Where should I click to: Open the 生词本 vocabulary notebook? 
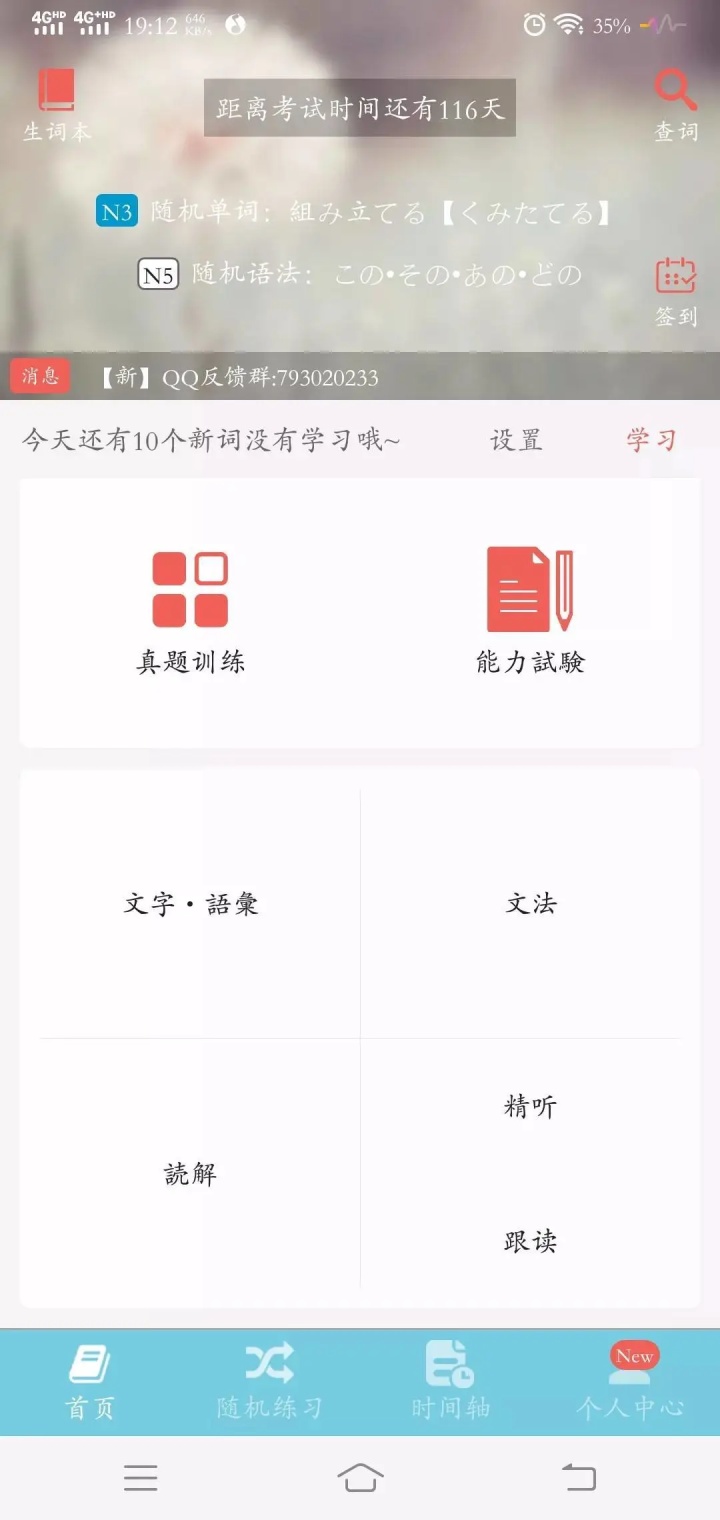(x=57, y=104)
